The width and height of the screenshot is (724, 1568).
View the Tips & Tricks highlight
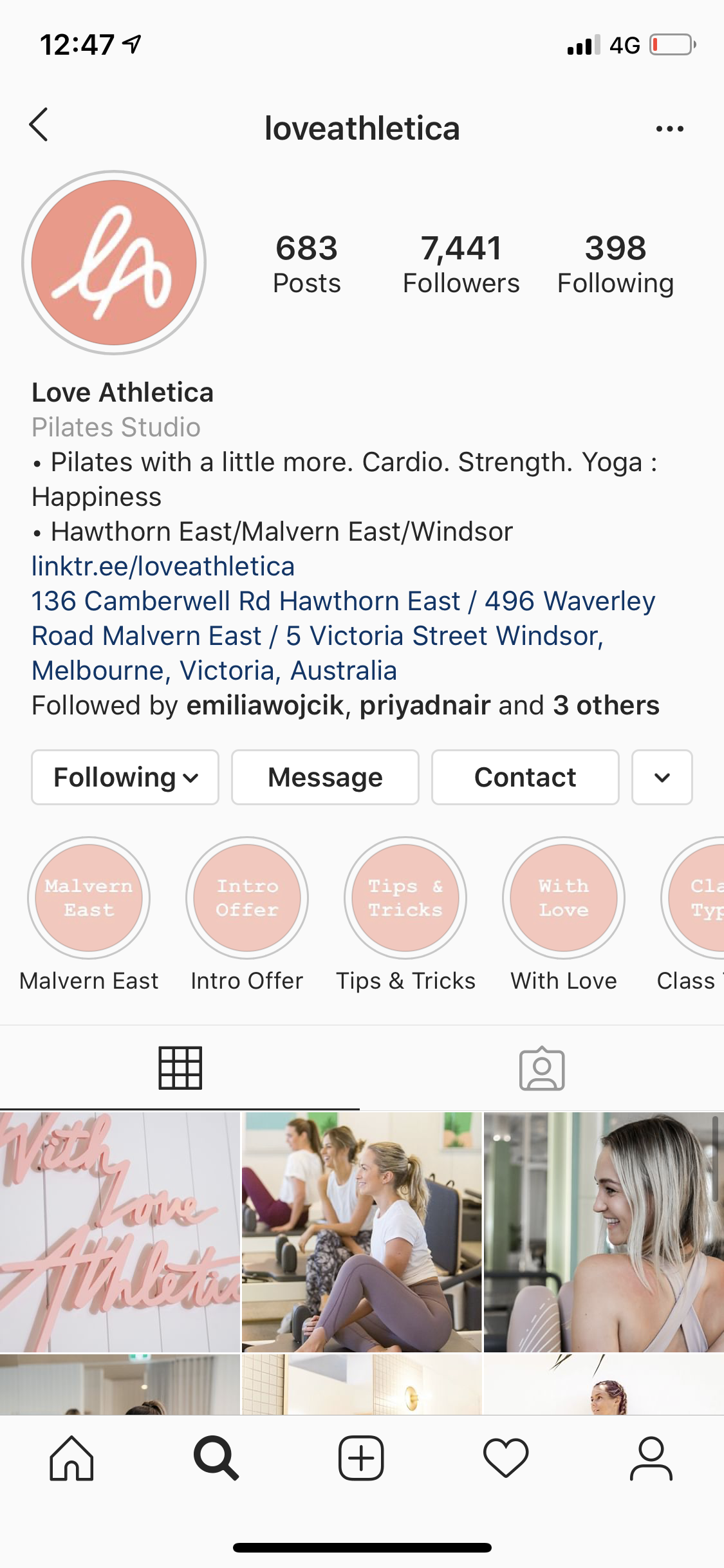click(x=405, y=898)
